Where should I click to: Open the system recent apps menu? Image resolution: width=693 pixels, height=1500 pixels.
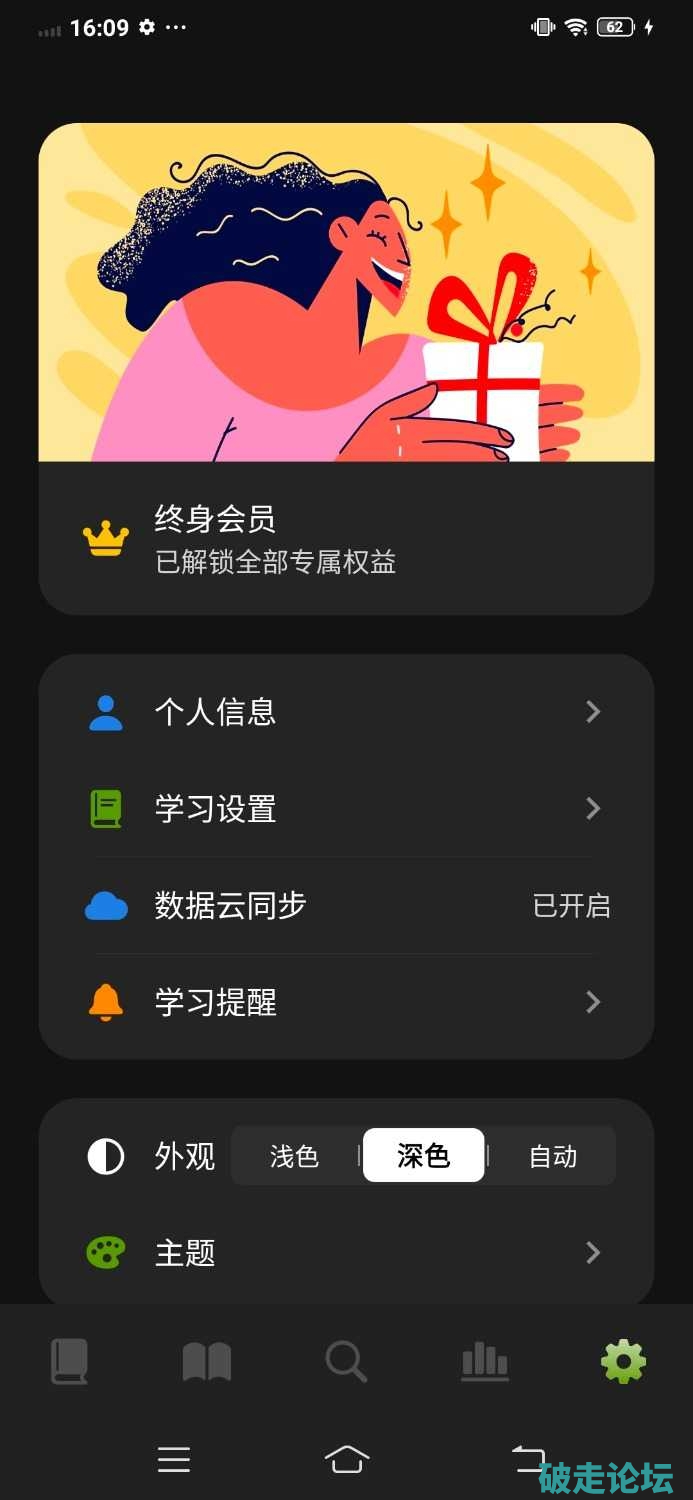[x=174, y=1460]
